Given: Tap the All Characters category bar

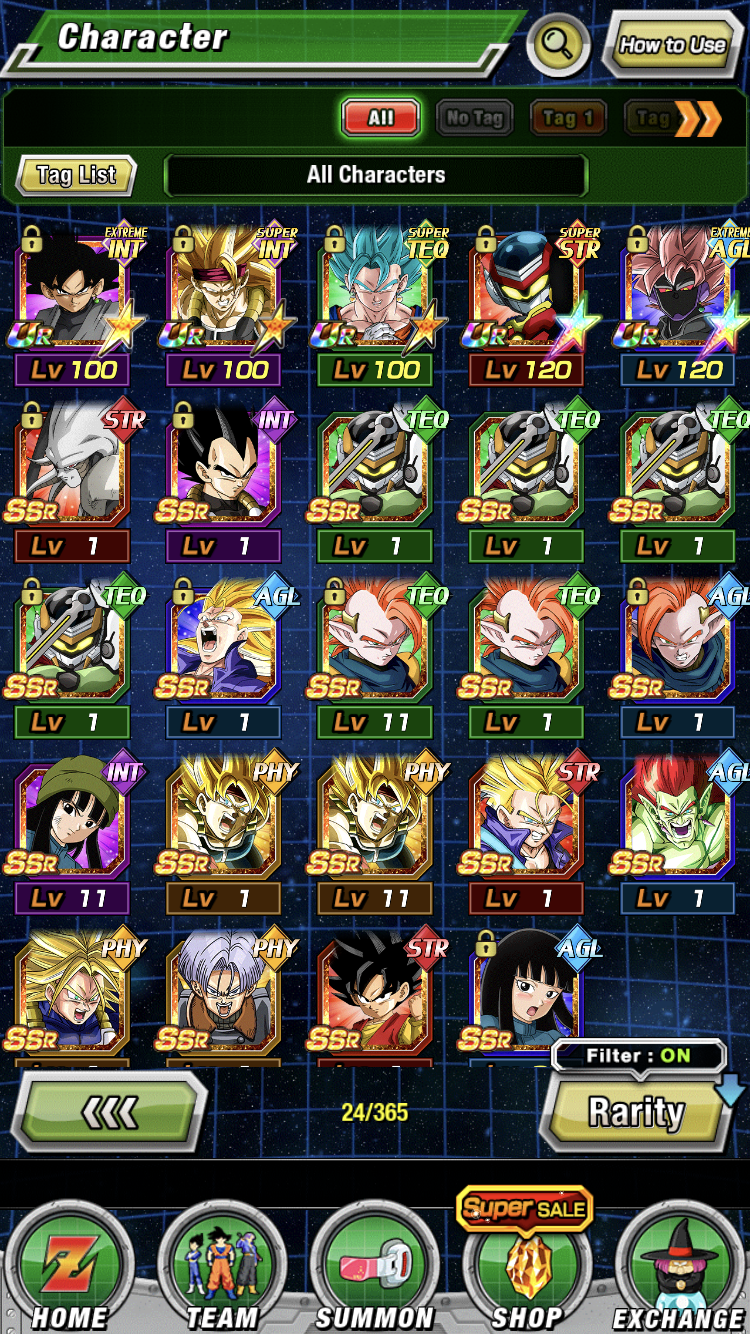Looking at the screenshot, I should (375, 175).
